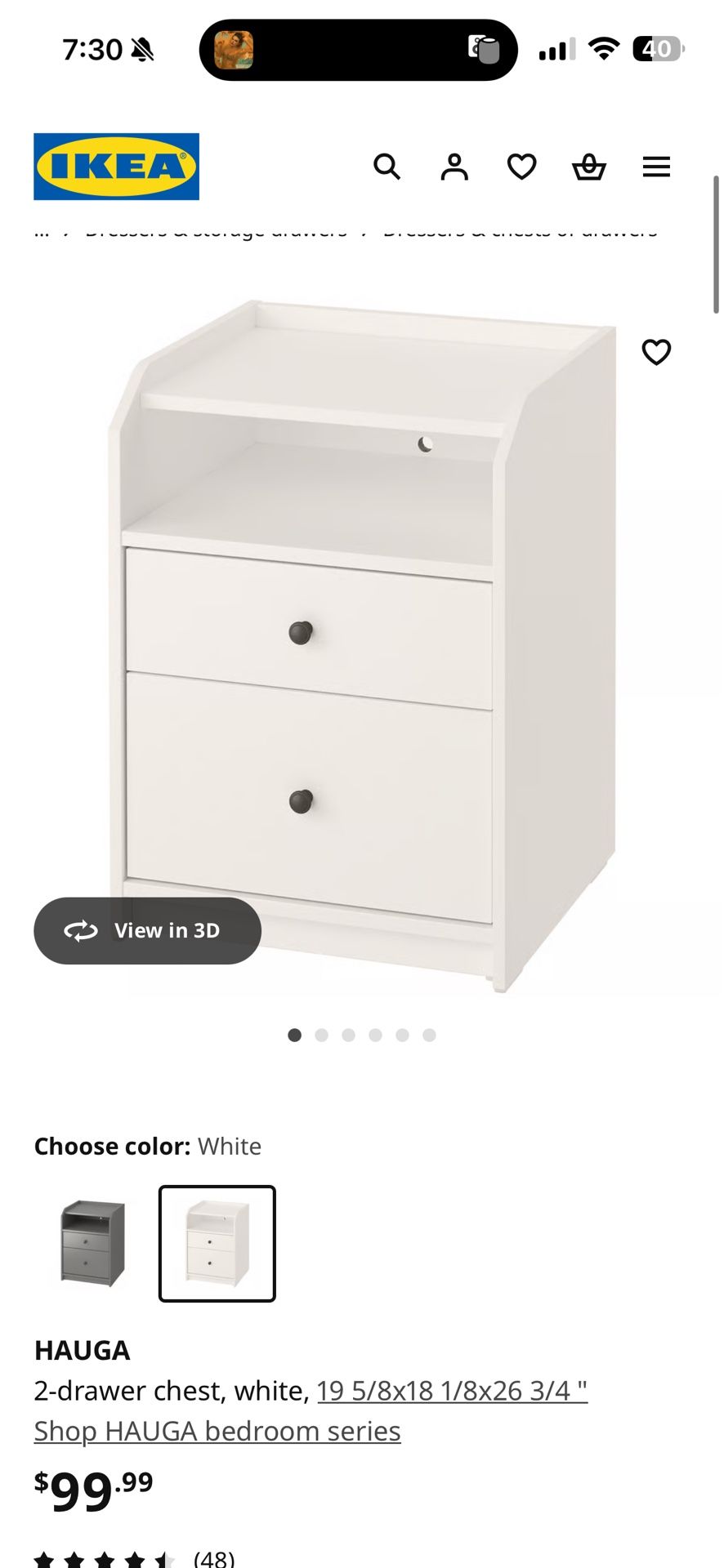Navigate to Dressers & storage drawers category
Screen dimensions: 724x1568
(x=215, y=229)
